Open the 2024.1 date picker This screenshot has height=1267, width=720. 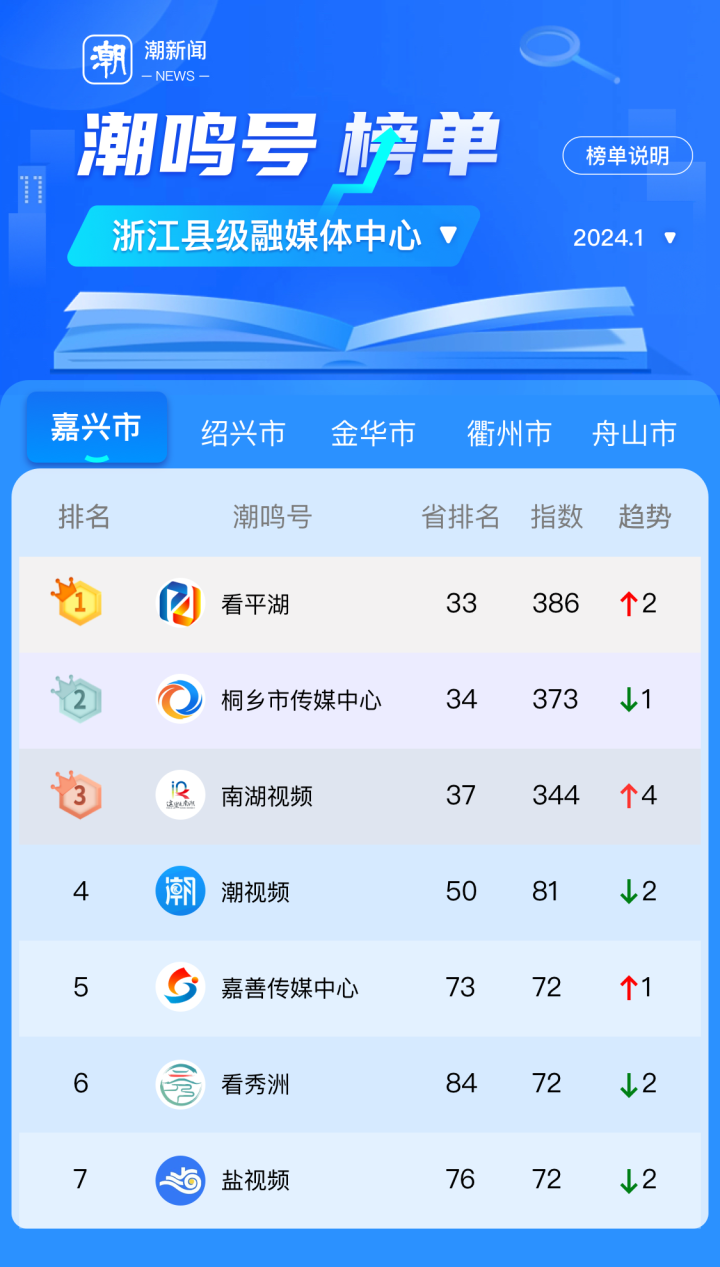tap(625, 238)
